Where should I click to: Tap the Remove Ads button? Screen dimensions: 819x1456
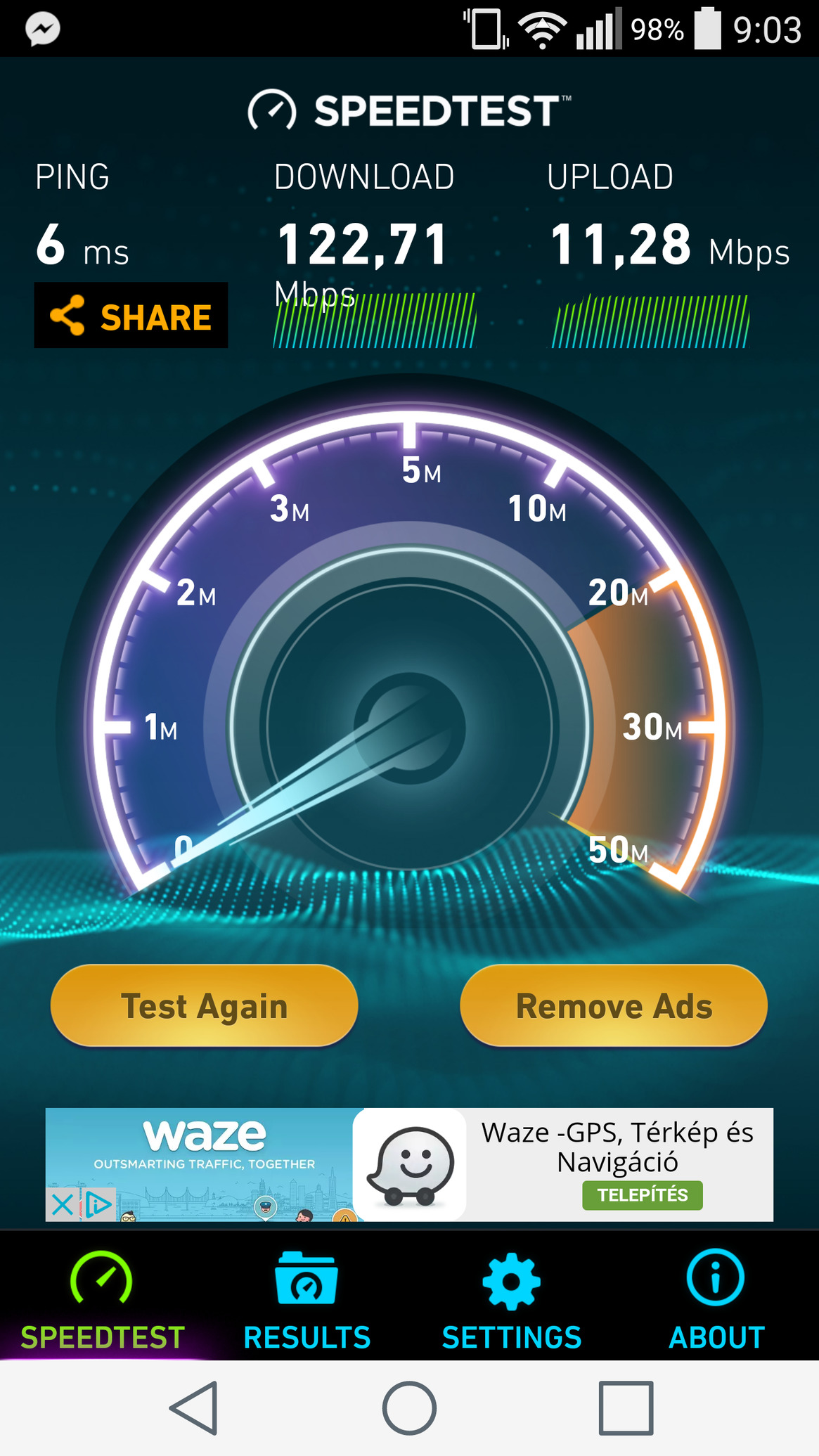click(x=614, y=1005)
